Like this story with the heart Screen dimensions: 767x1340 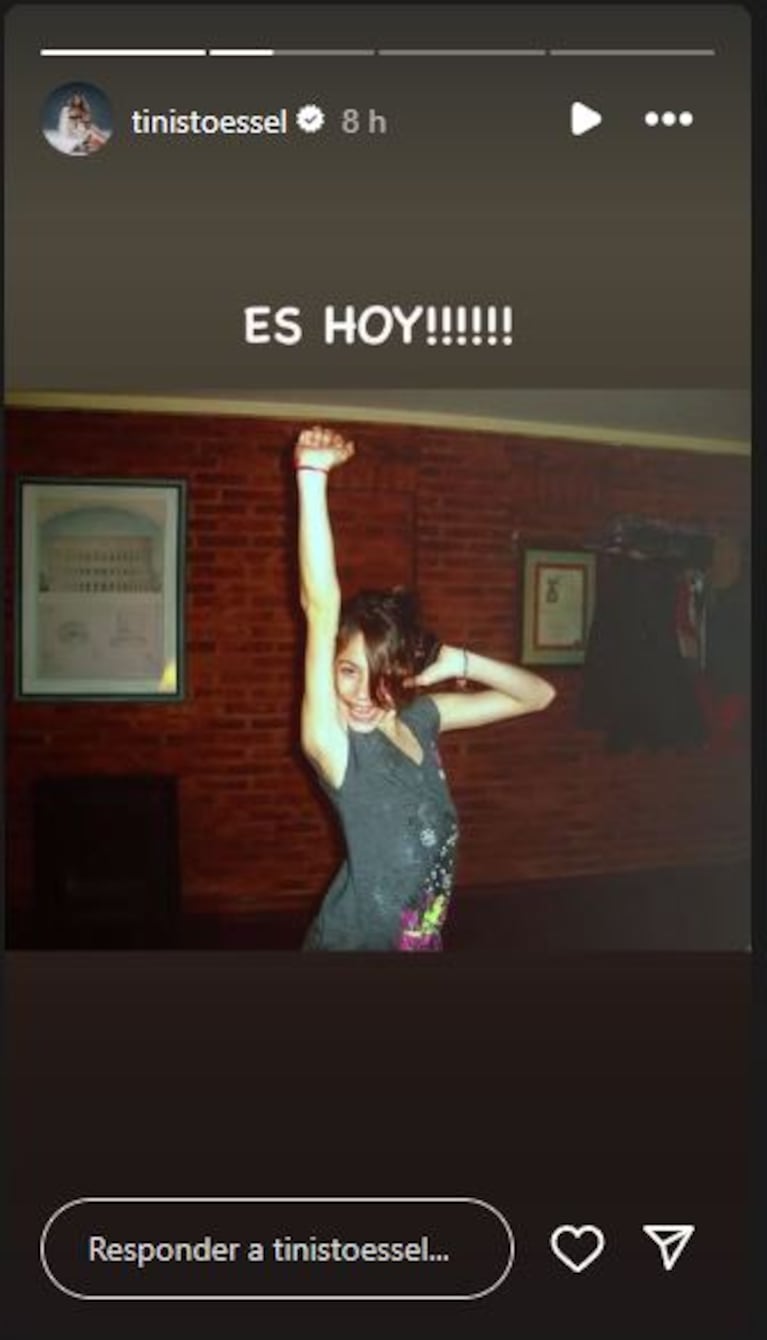(578, 1248)
